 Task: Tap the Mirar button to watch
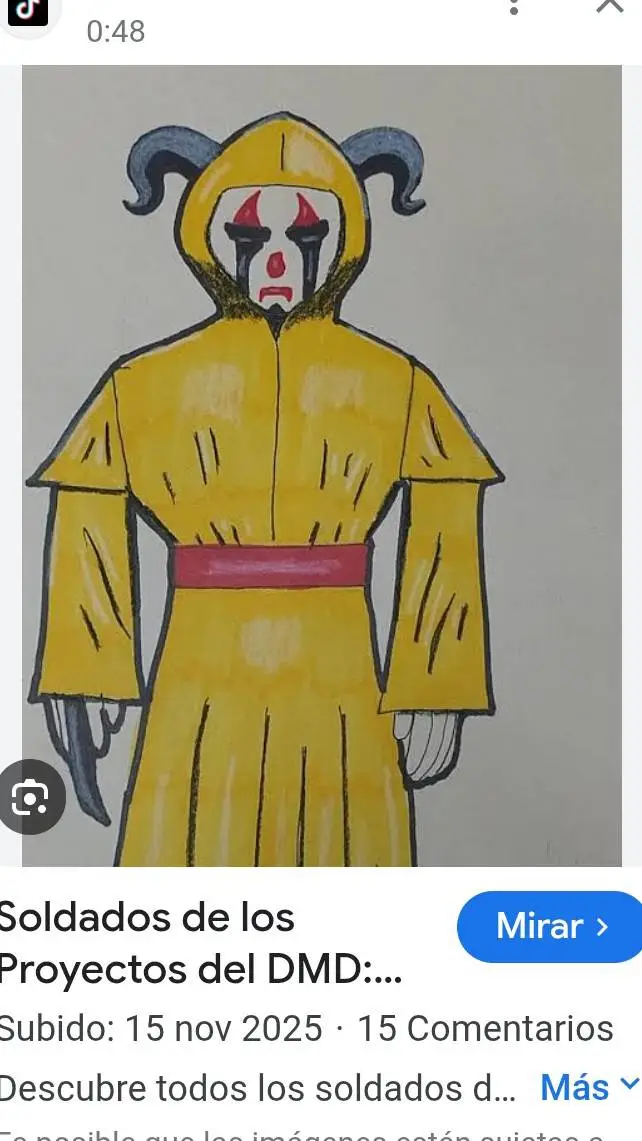coord(551,926)
